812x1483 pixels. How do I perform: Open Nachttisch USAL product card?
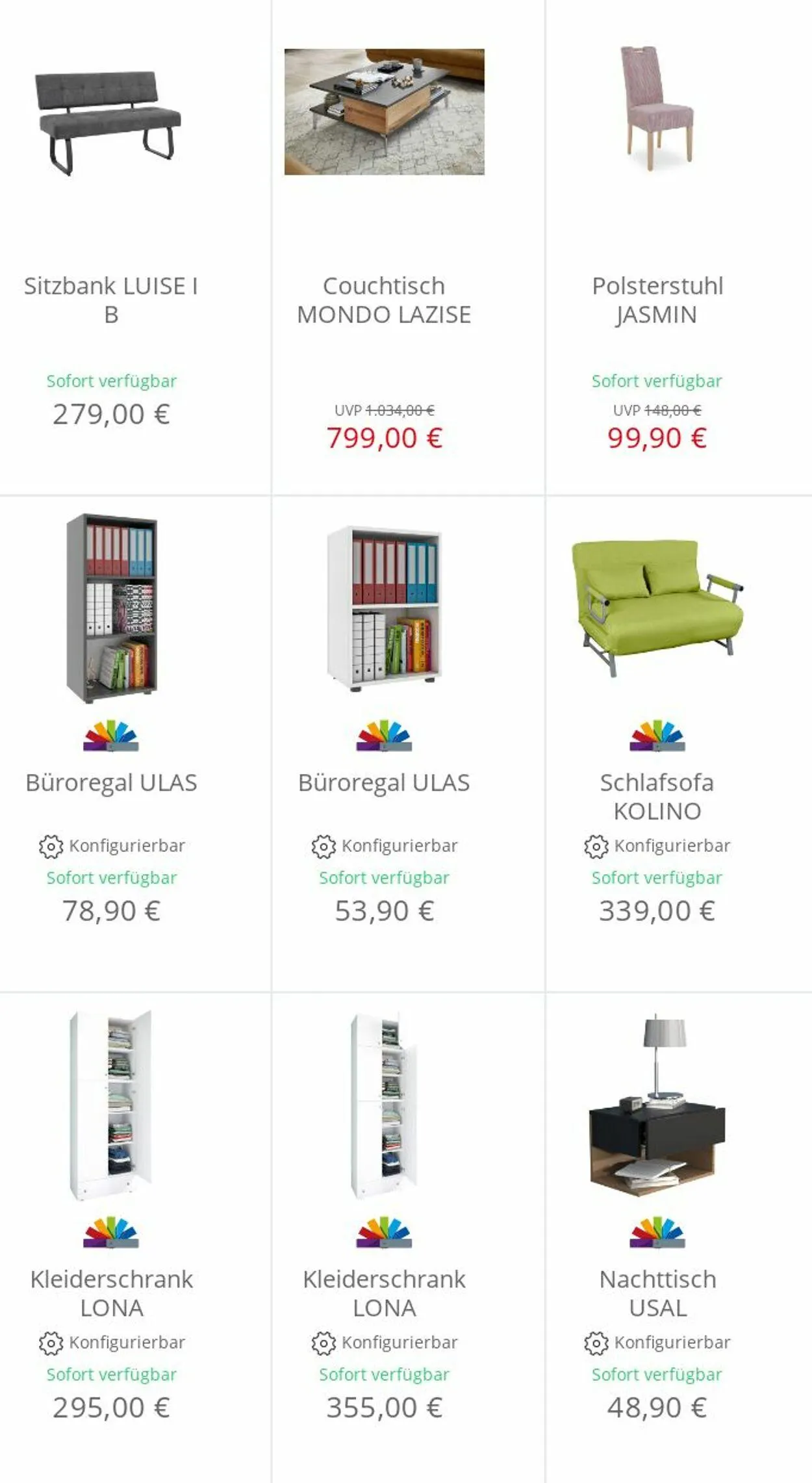(x=657, y=1293)
